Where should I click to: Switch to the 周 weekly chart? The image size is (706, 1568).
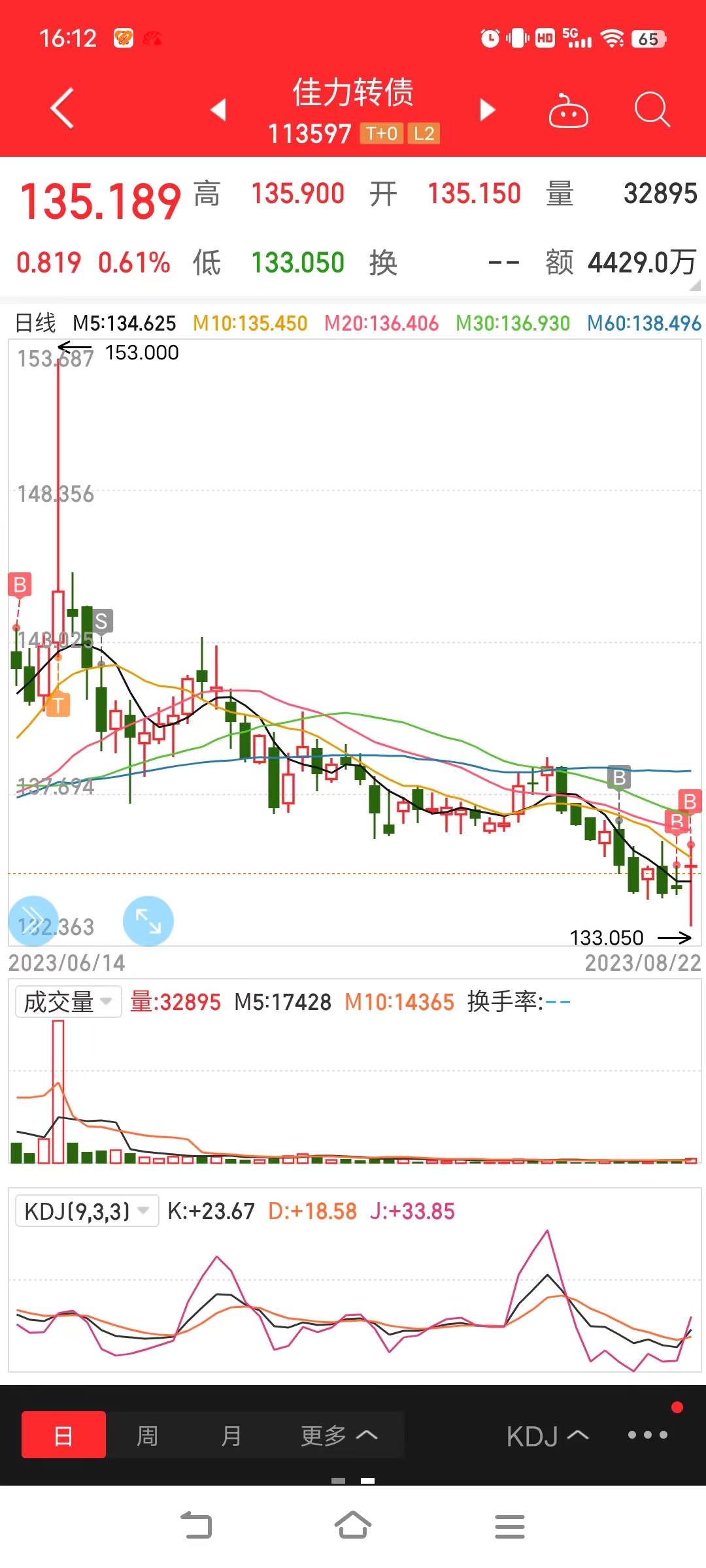(x=147, y=1435)
